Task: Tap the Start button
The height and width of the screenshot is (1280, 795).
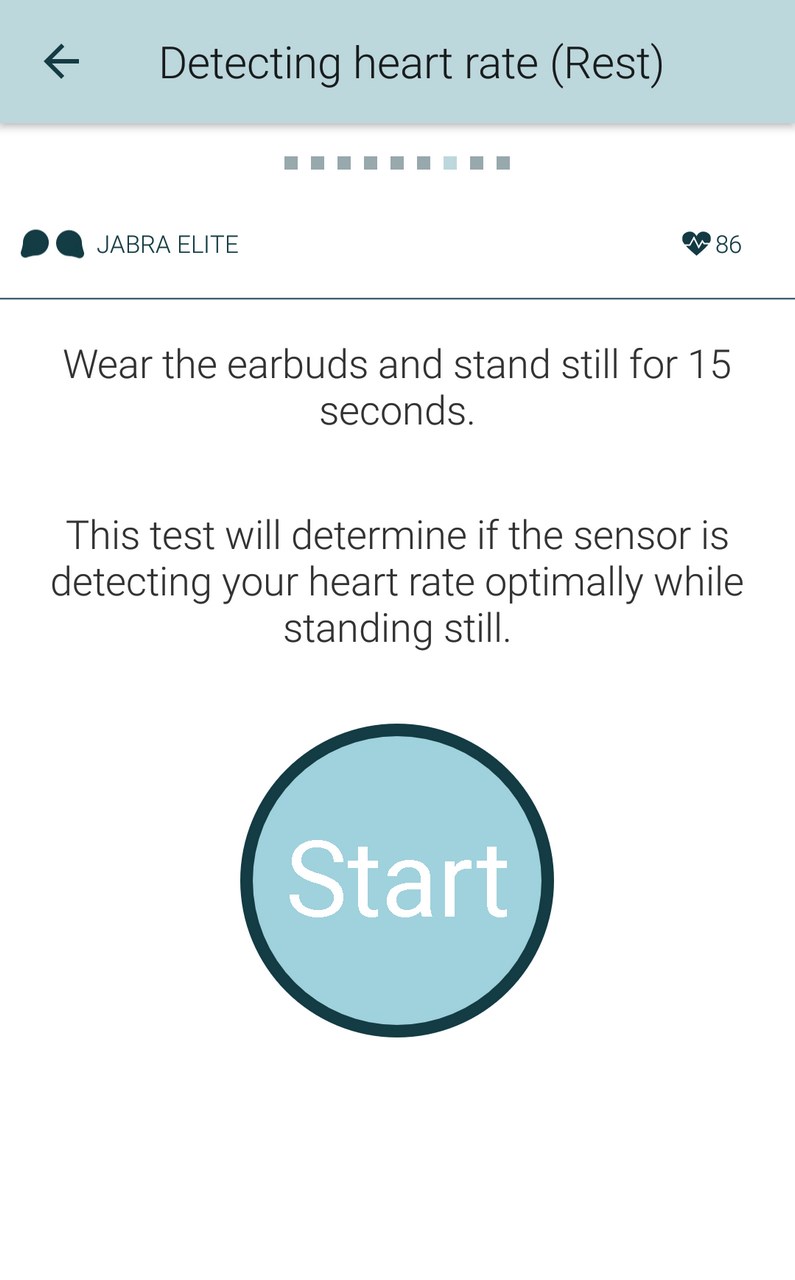Action: pyautogui.click(x=397, y=880)
